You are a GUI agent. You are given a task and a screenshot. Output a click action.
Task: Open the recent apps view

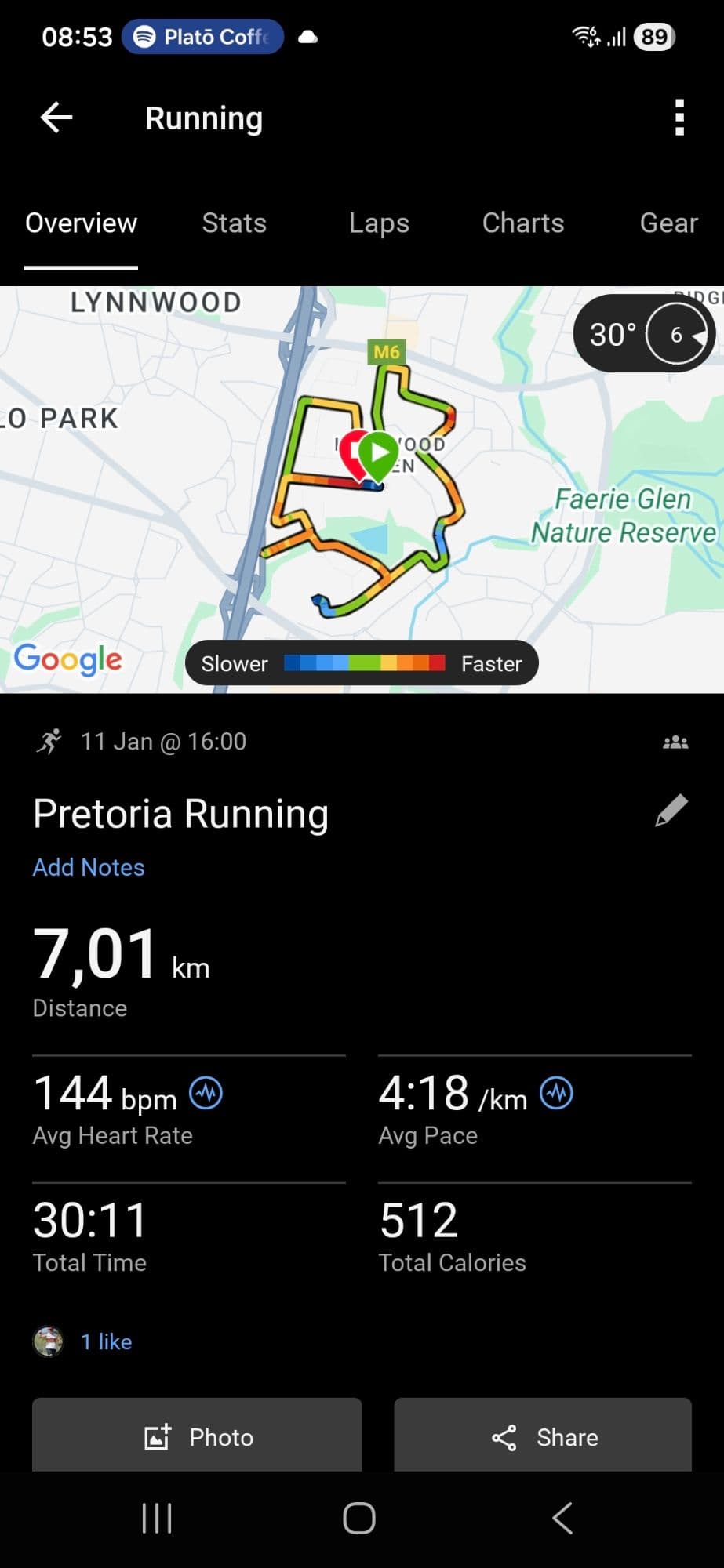(x=157, y=1518)
